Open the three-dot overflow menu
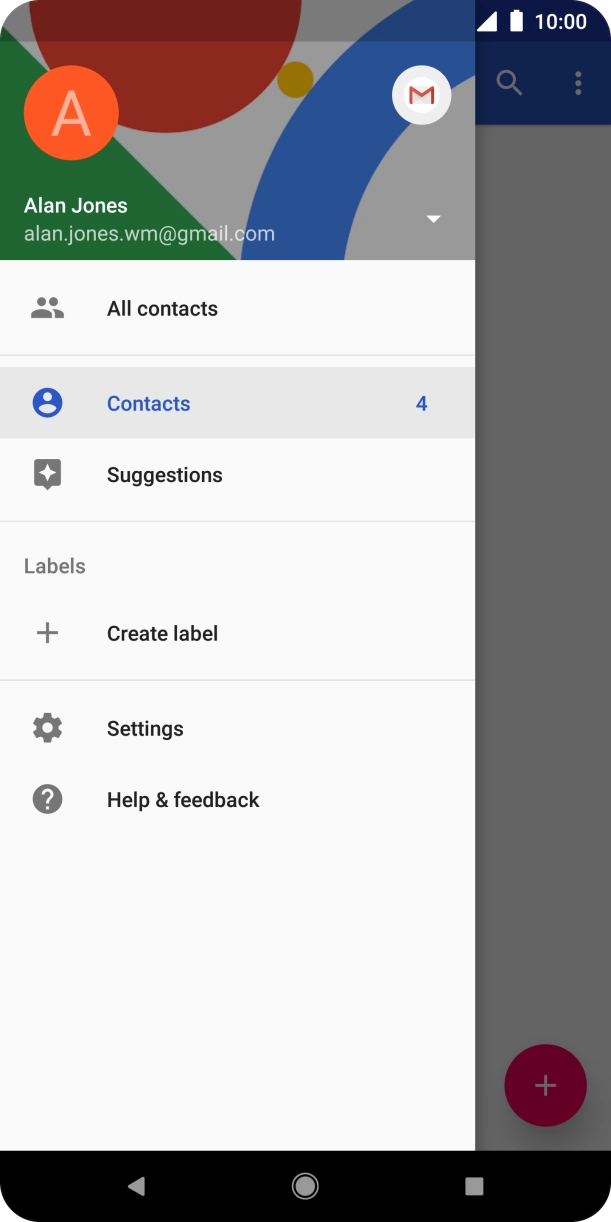This screenshot has width=611, height=1222. [x=578, y=83]
